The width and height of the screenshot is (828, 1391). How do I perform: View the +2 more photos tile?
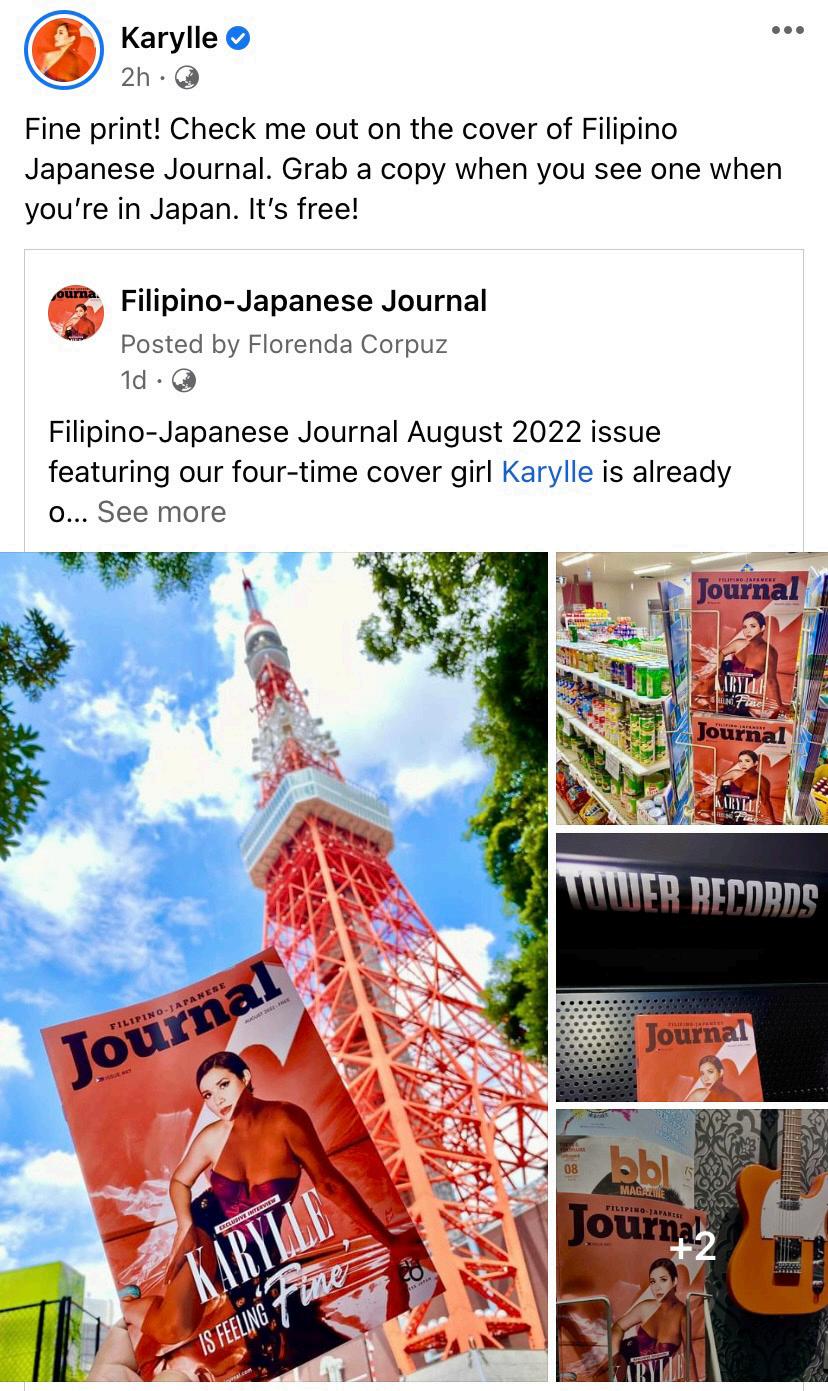(692, 1245)
